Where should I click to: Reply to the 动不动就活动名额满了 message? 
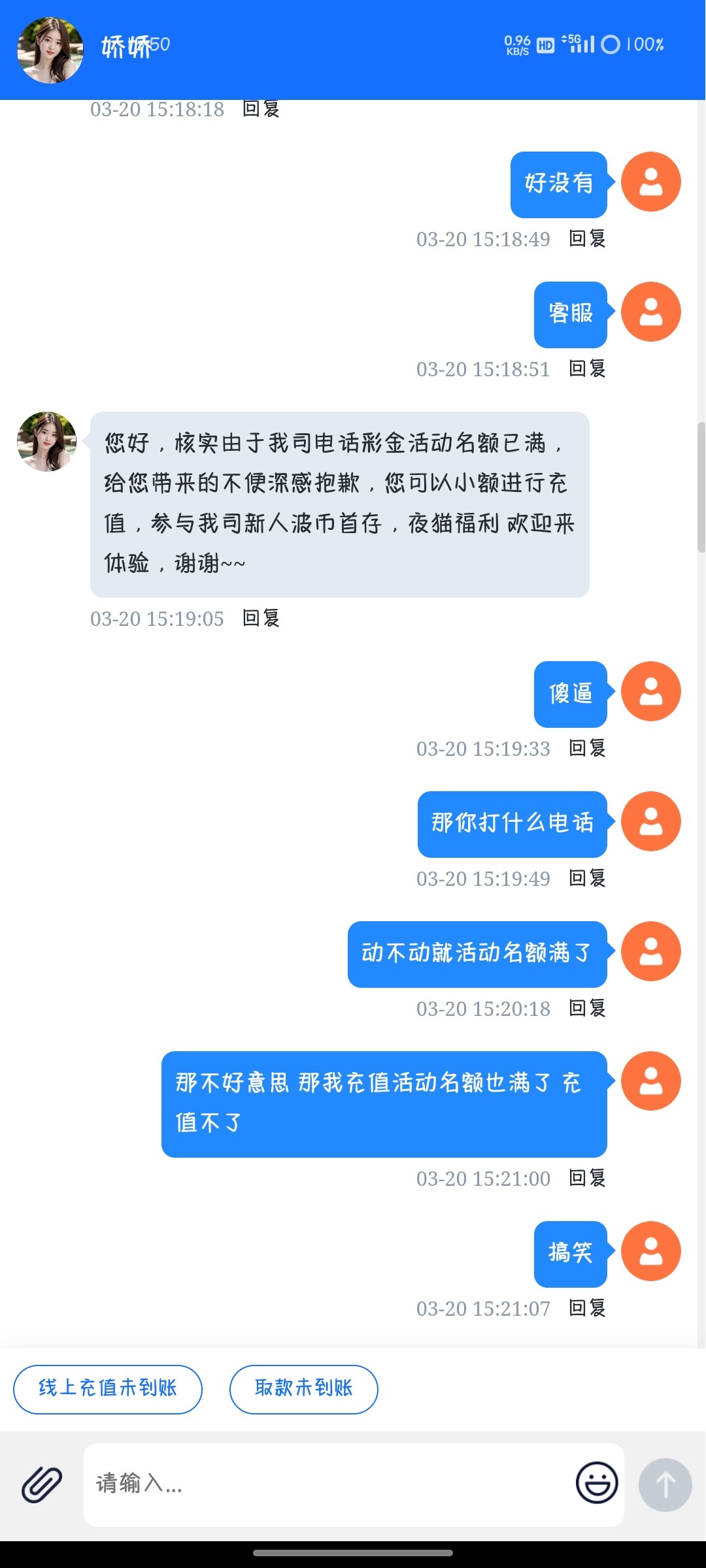click(587, 1008)
